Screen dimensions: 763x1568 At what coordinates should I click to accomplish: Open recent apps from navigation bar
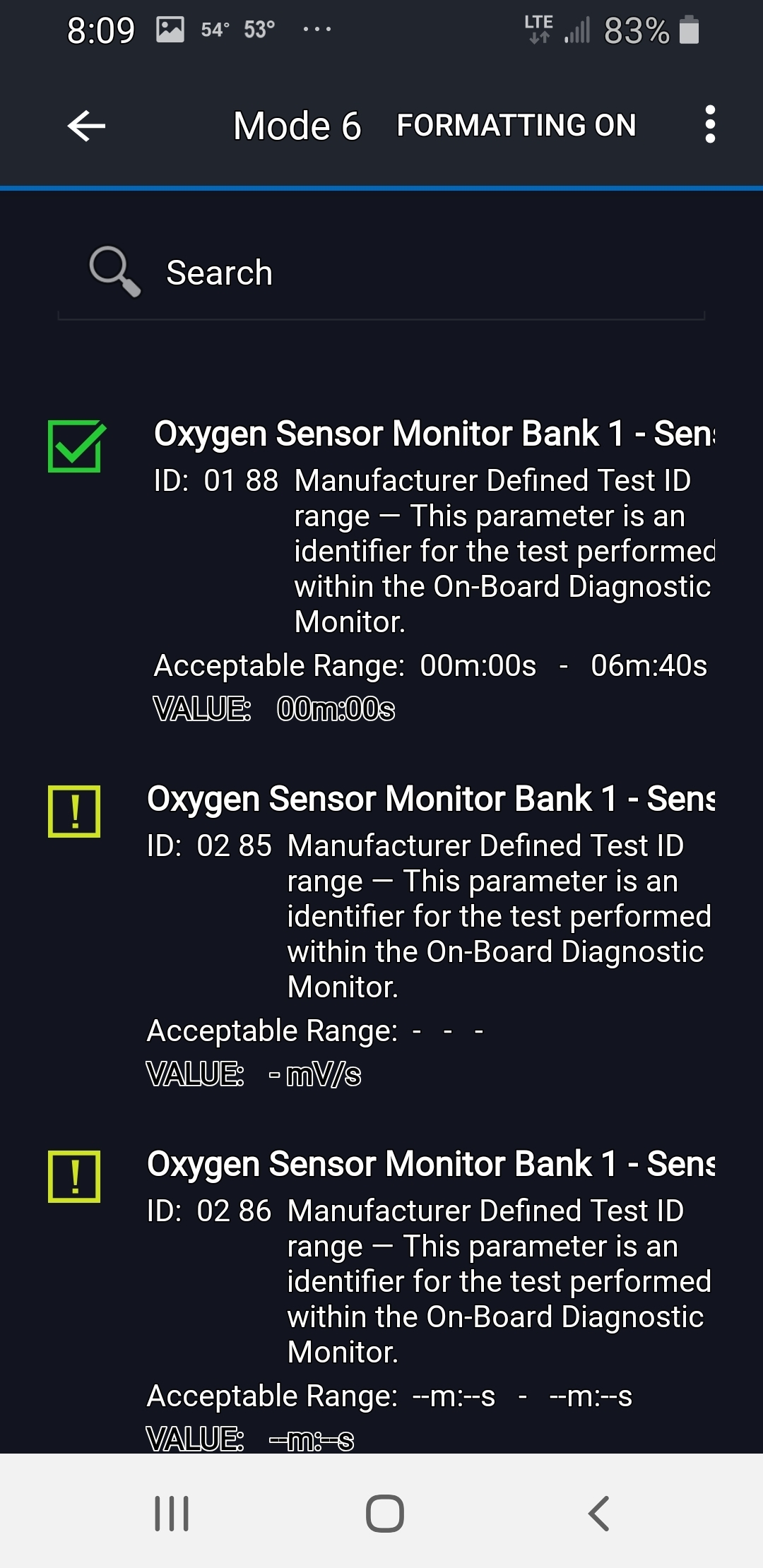(x=172, y=1513)
